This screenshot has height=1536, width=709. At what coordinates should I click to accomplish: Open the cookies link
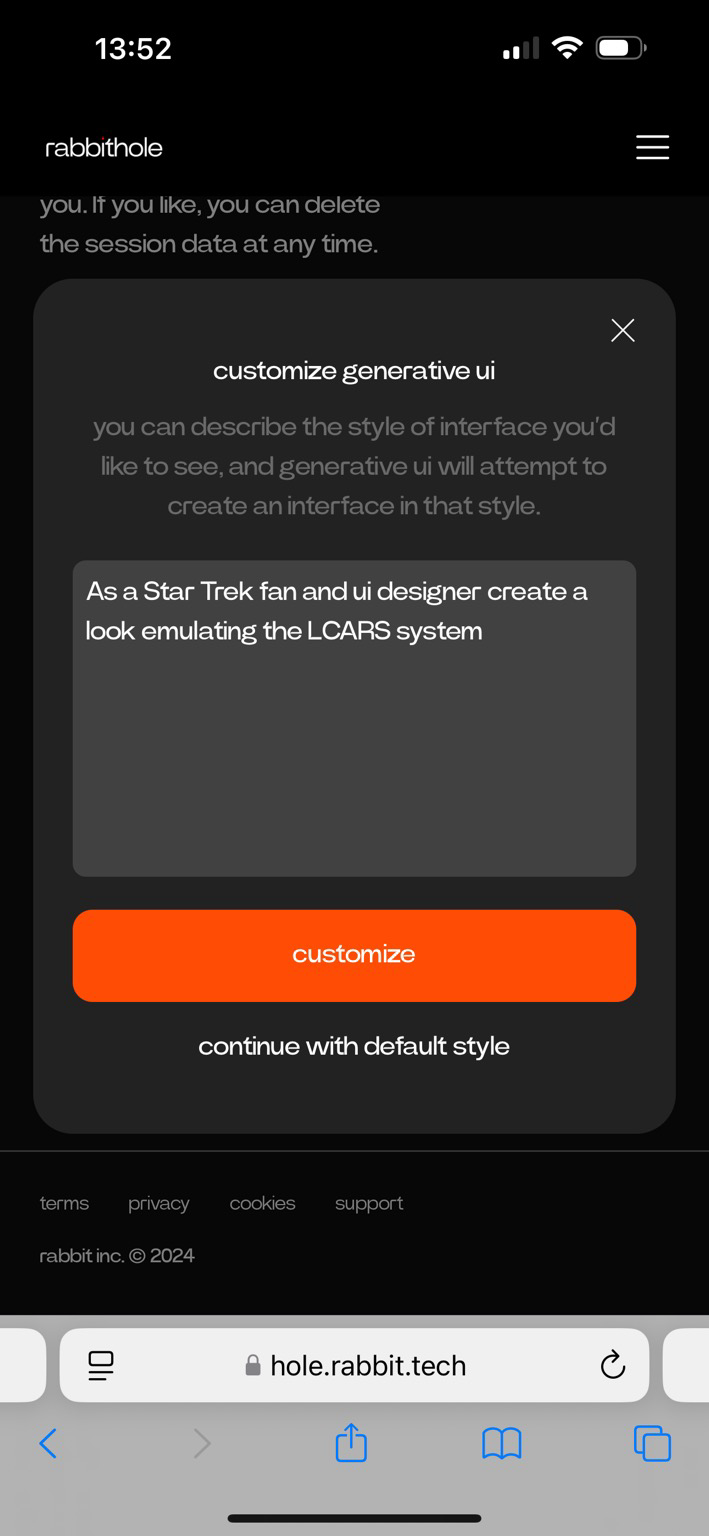[262, 1203]
